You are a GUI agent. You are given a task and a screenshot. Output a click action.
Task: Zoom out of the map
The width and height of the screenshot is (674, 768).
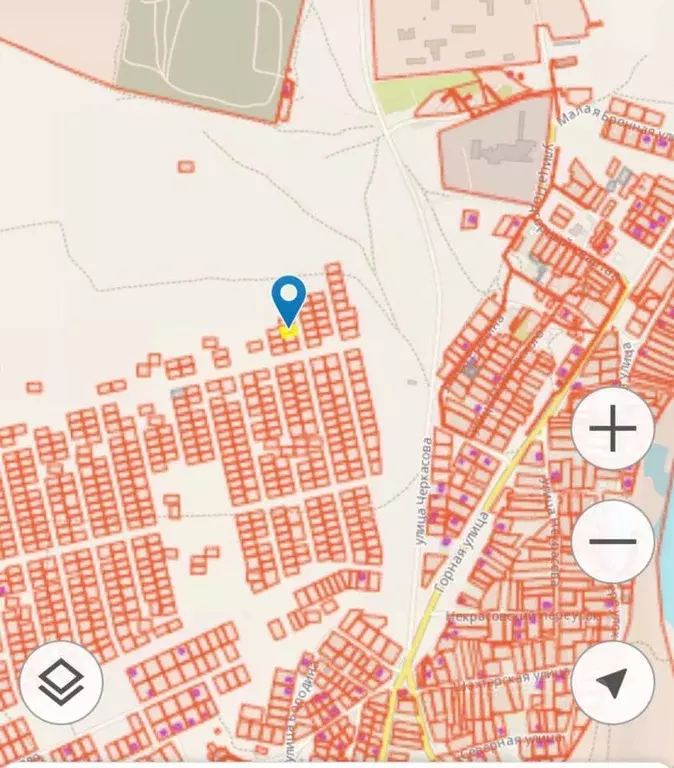612,542
